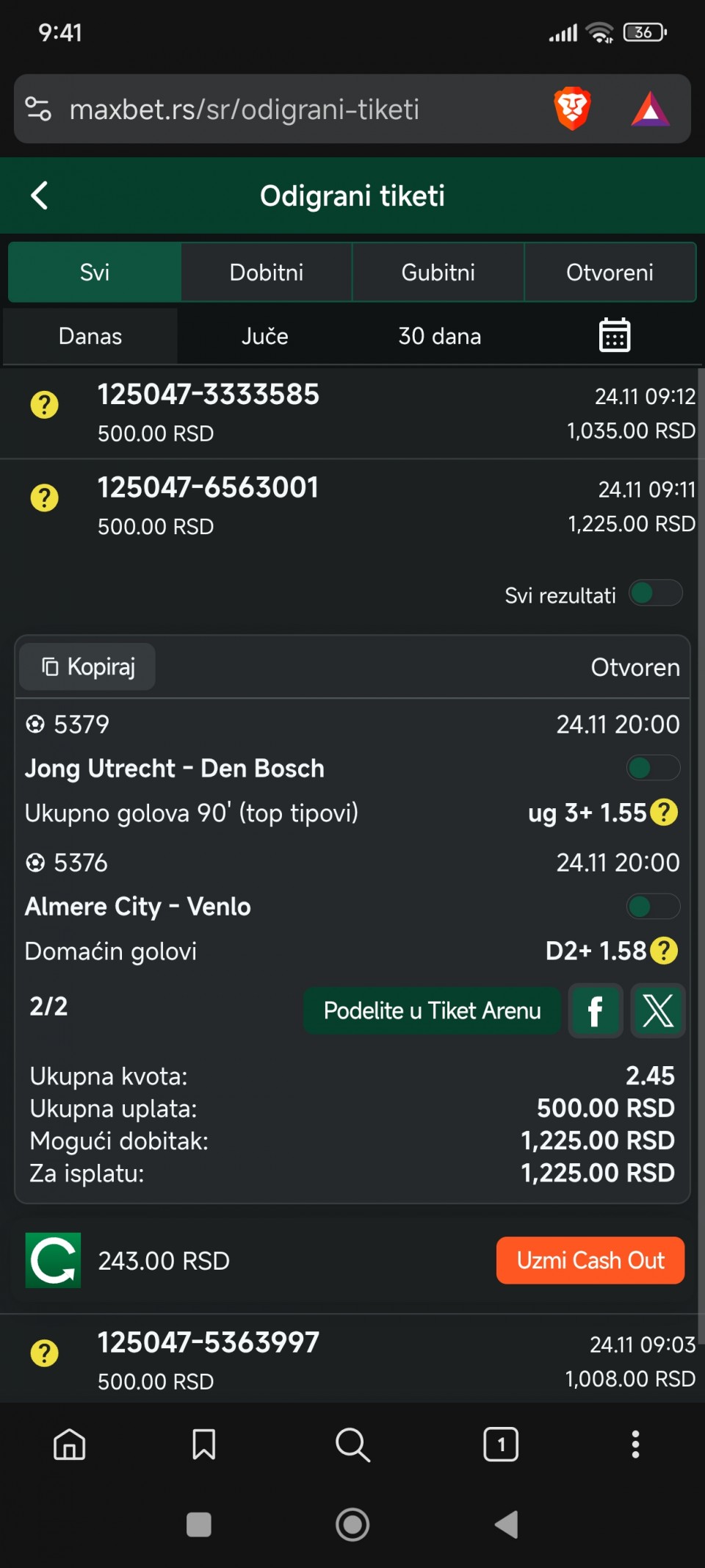Share ticket on X

point(658,1011)
